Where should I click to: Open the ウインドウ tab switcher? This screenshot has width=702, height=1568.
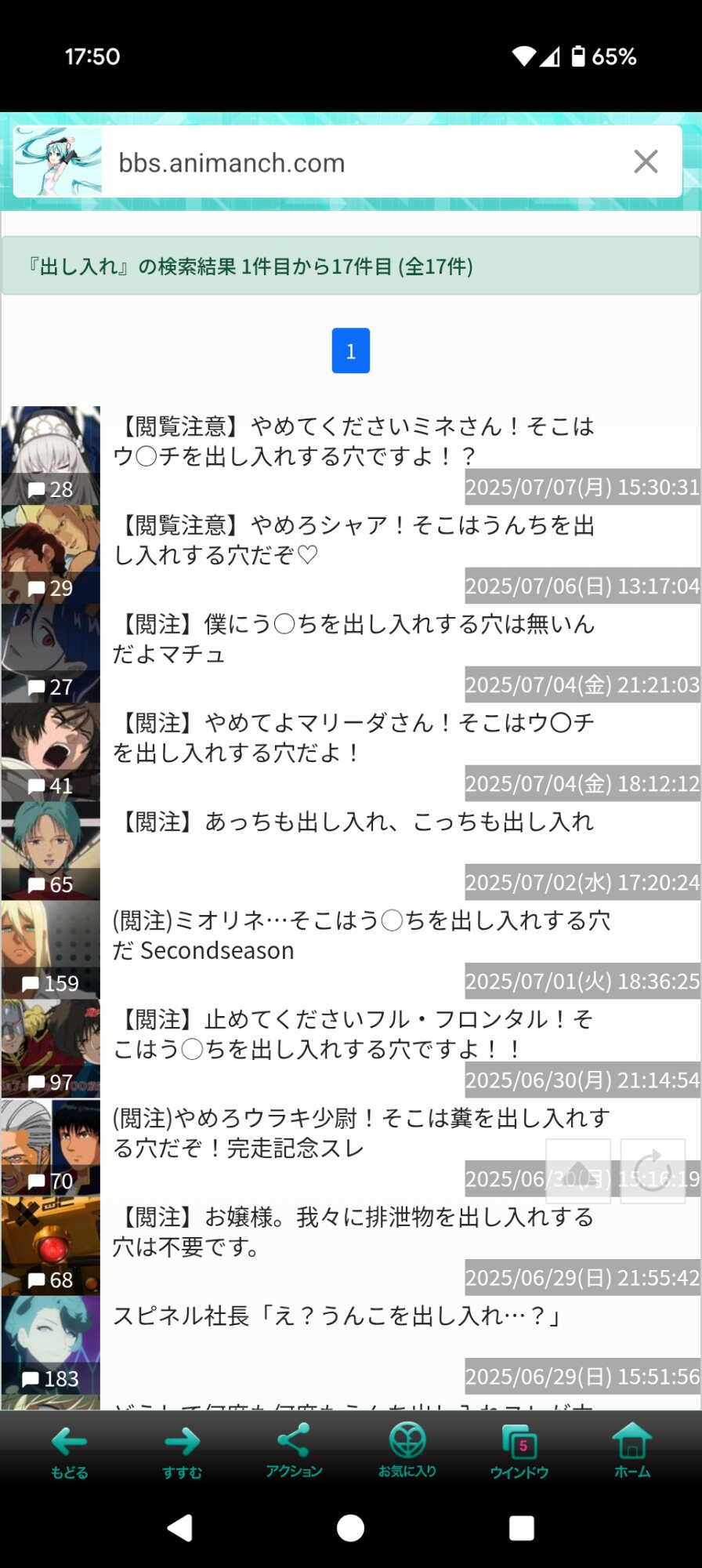(x=519, y=1451)
